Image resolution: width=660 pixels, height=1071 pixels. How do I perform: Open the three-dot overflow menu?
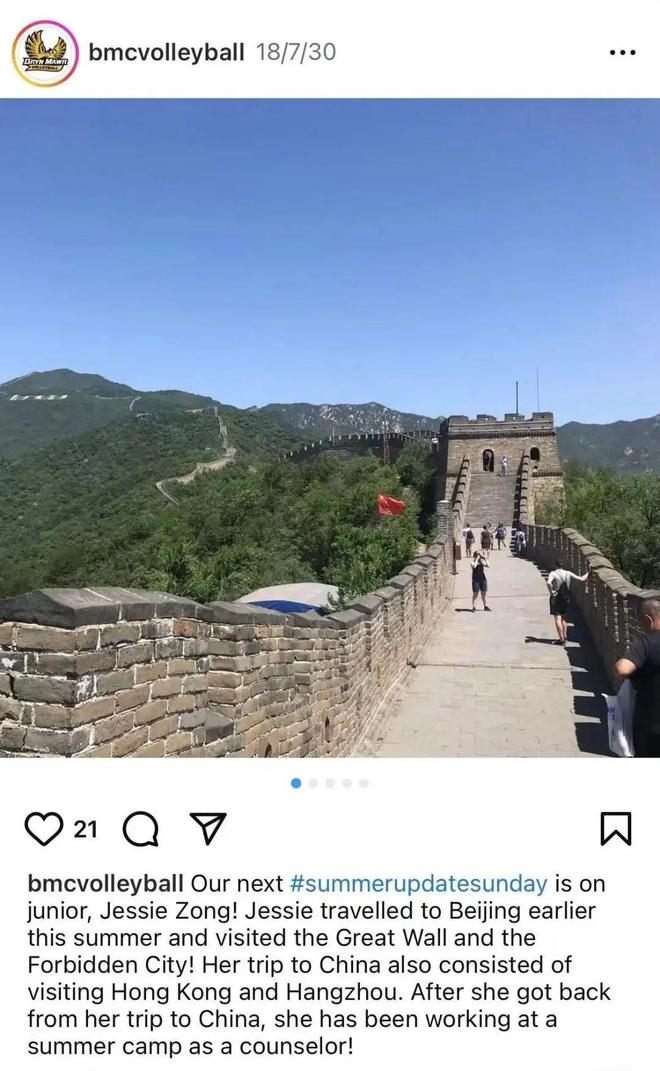(622, 53)
